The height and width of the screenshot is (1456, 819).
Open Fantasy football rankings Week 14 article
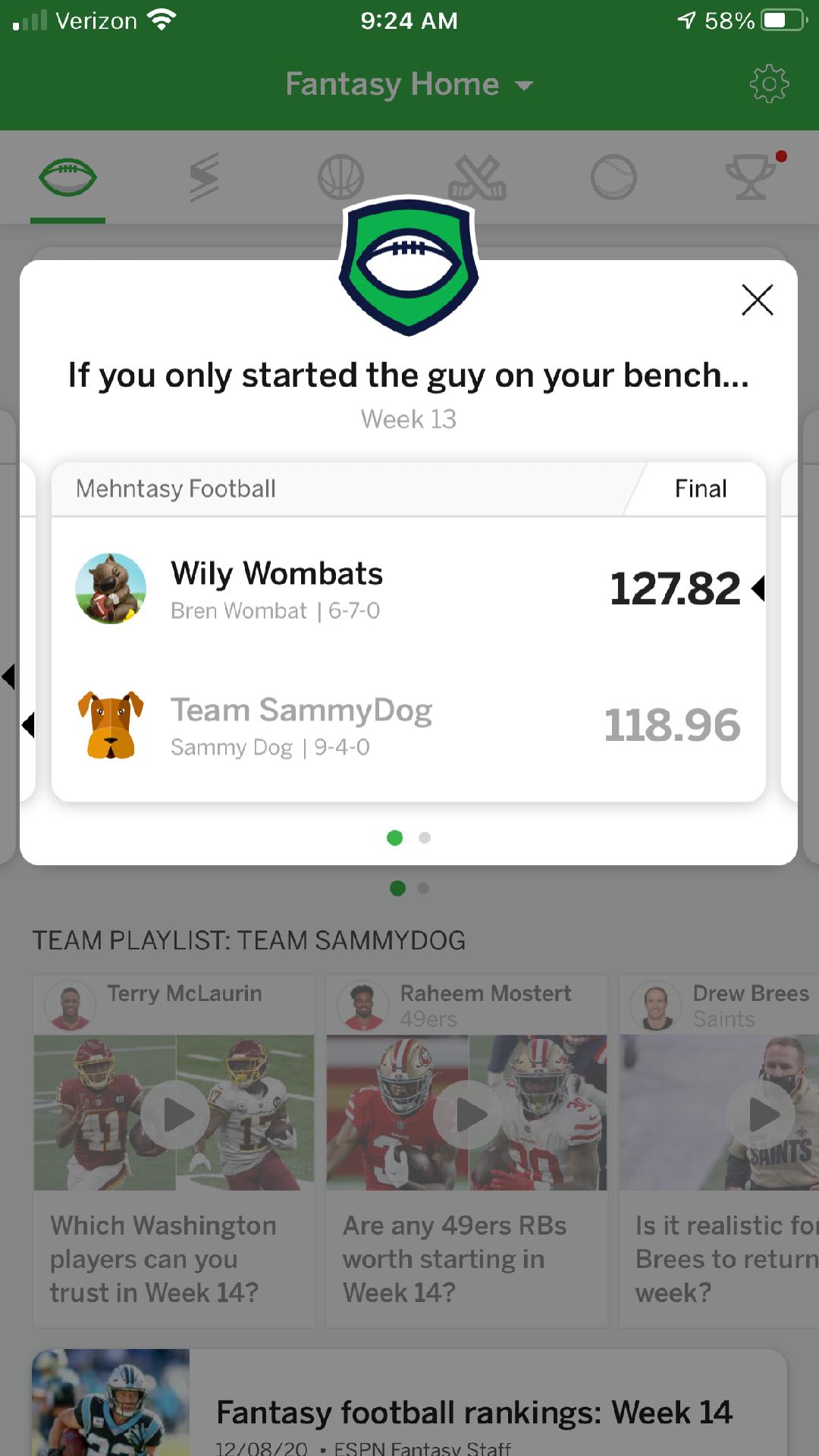475,1412
